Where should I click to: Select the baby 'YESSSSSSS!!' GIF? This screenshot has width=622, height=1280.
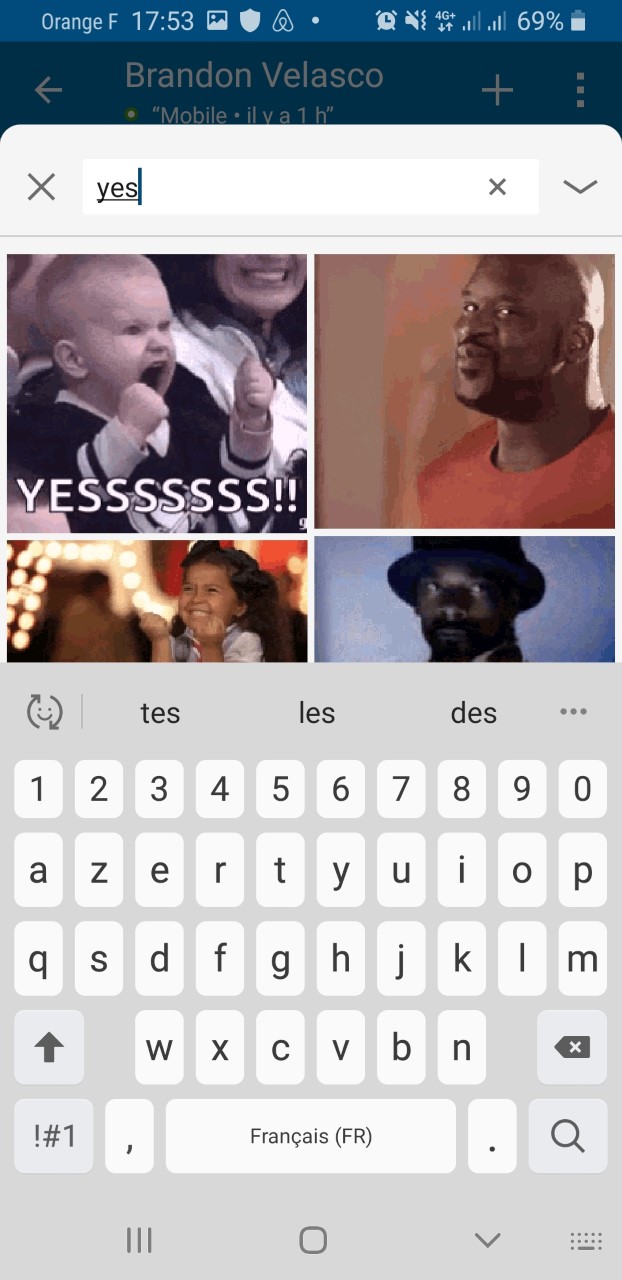(x=157, y=393)
